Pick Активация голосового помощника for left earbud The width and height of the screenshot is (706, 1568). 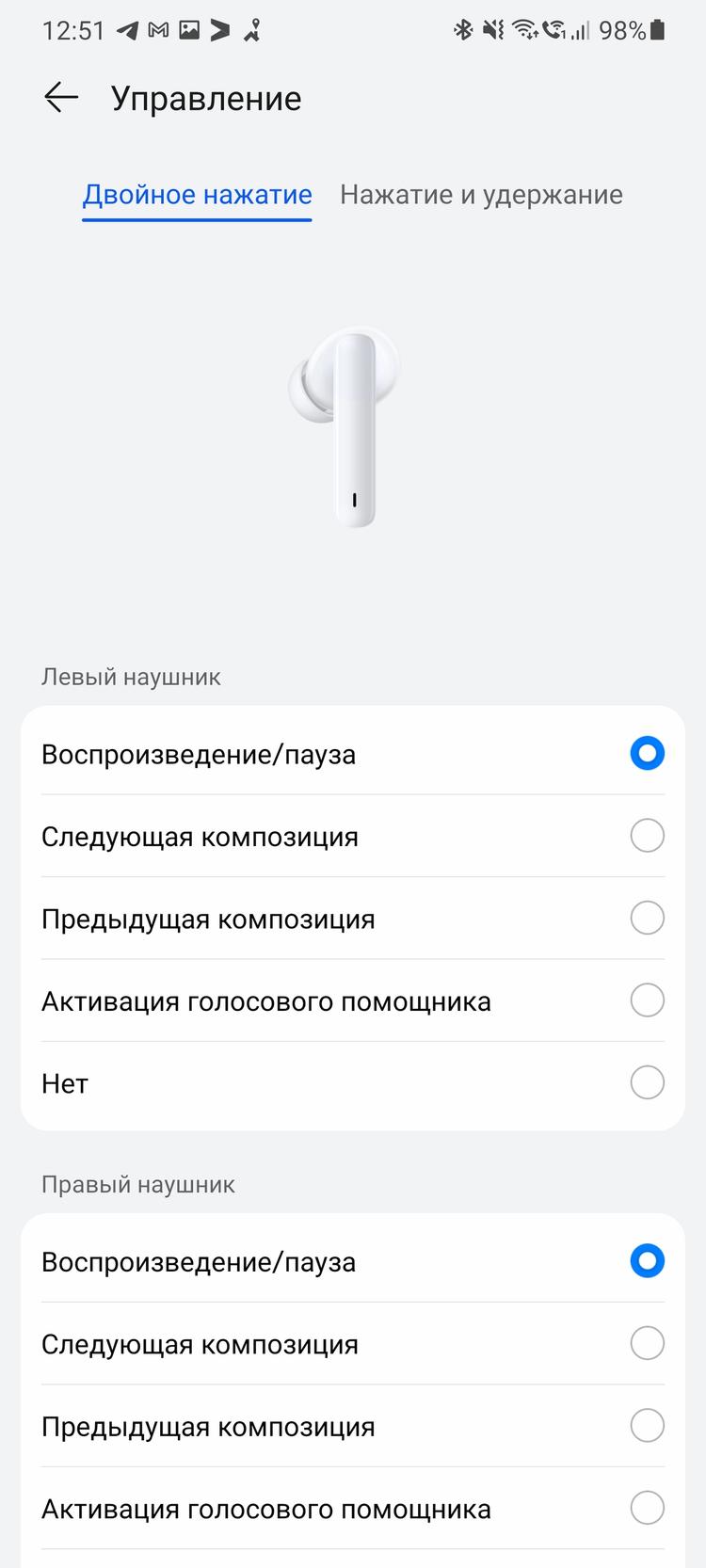(647, 1000)
